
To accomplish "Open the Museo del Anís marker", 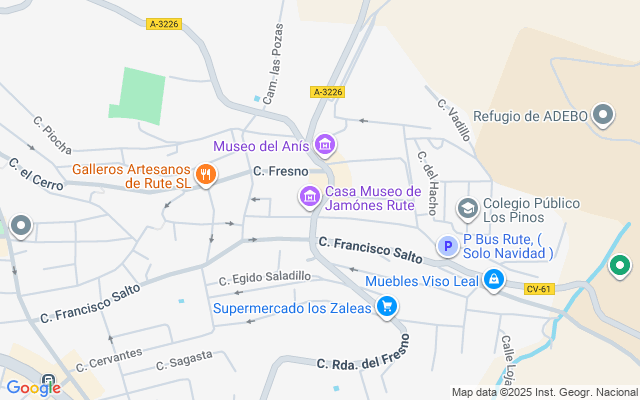I will [x=324, y=147].
